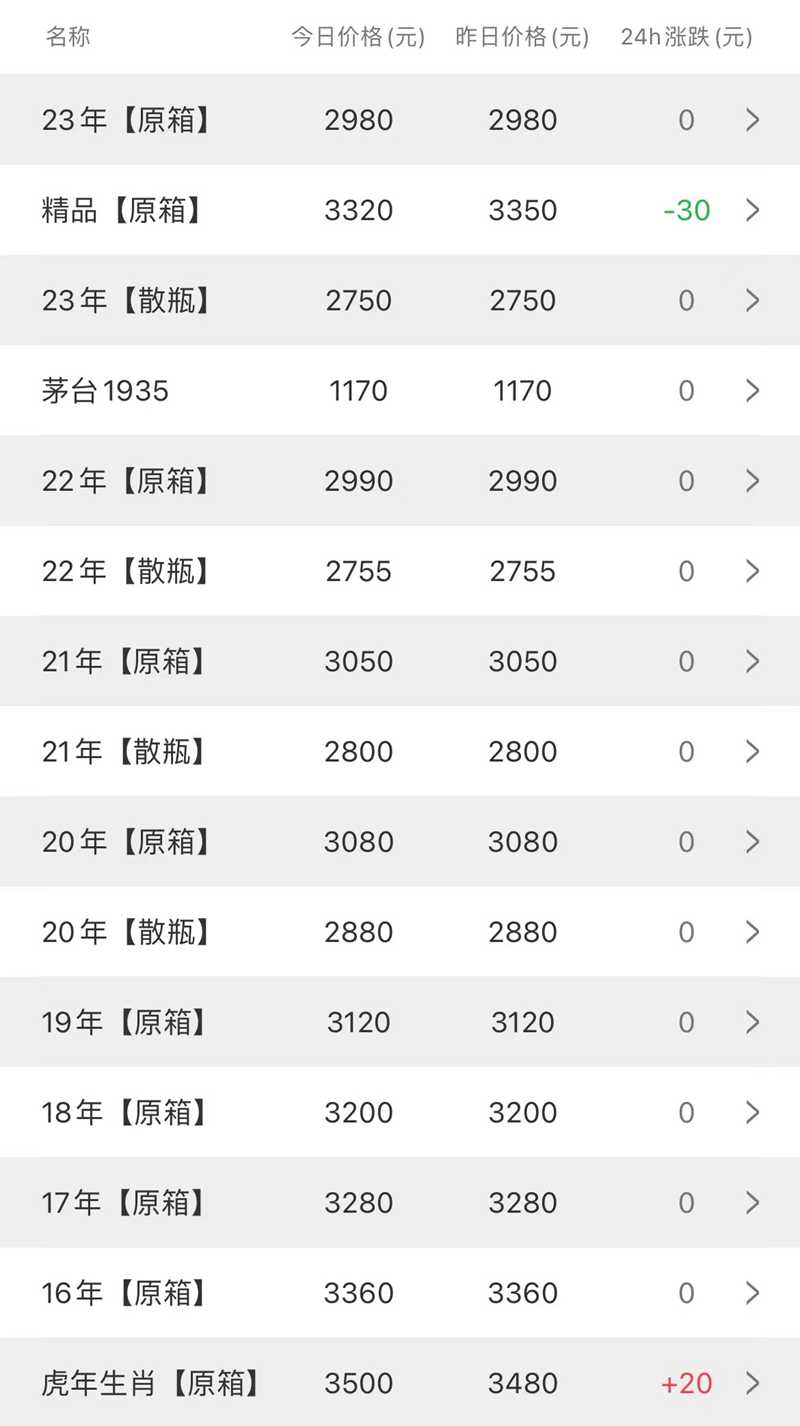Image resolution: width=800 pixels, height=1426 pixels.
Task: Open the 23年【散瓶】 row
Action: [x=400, y=300]
